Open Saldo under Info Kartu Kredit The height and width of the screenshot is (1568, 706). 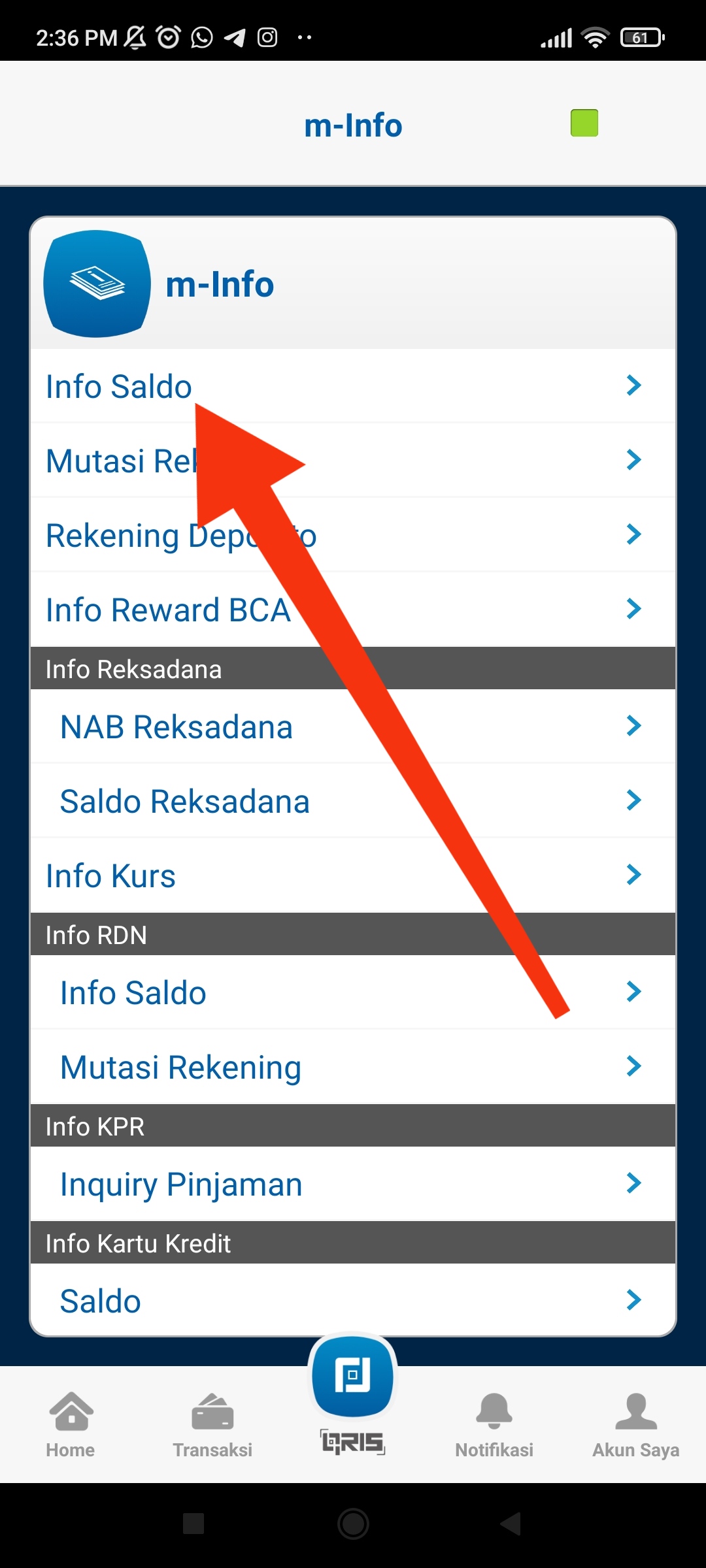(101, 1301)
